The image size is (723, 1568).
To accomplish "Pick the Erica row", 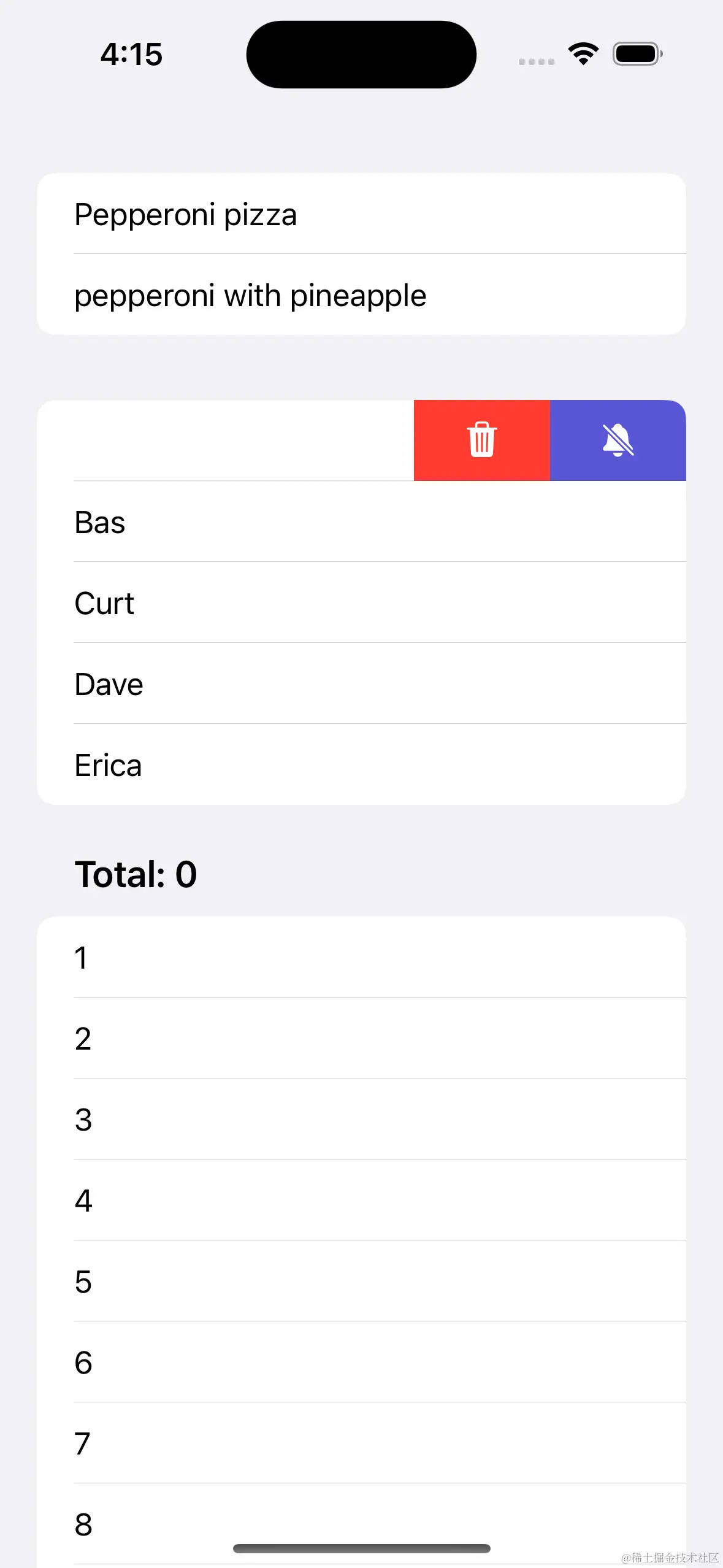I will point(361,765).
